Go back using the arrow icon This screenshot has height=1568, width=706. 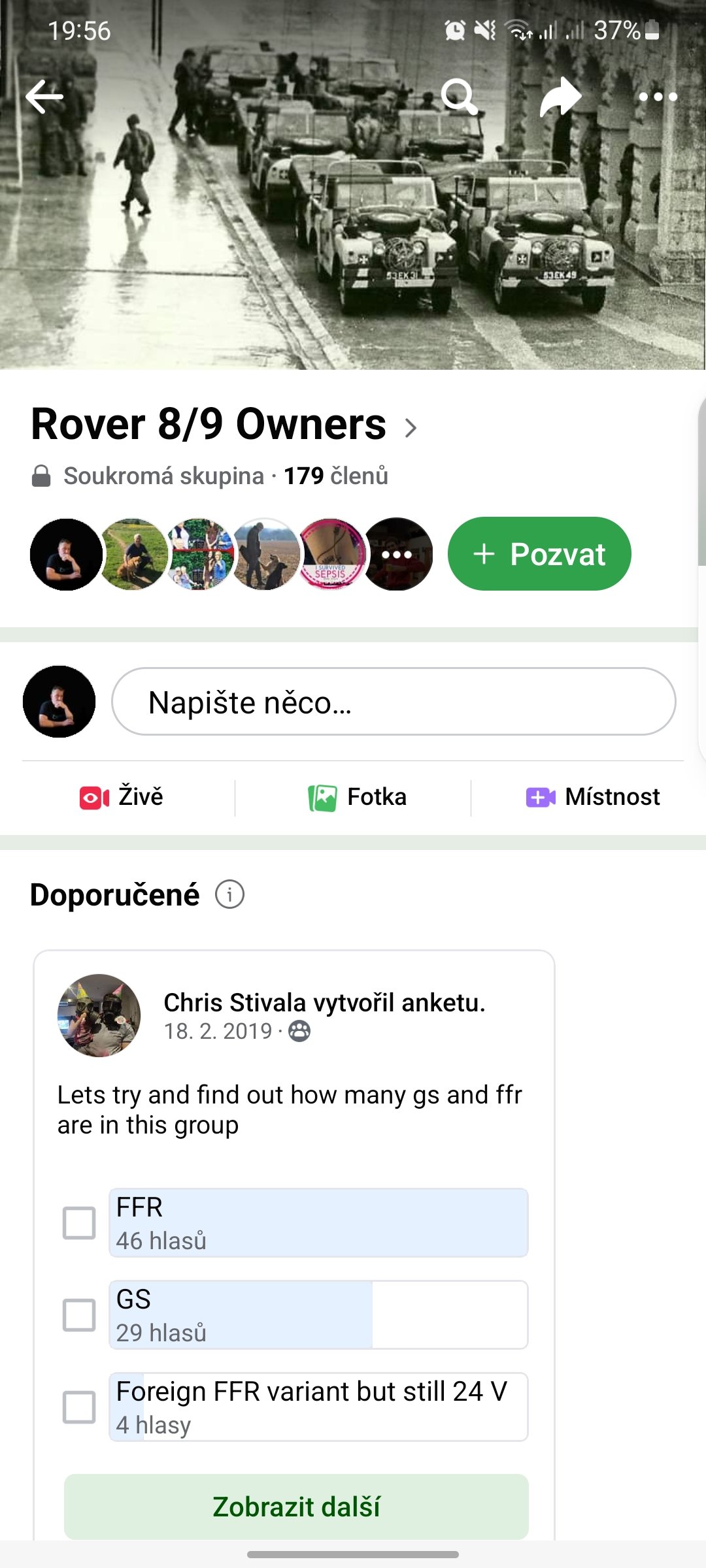pos(44,97)
